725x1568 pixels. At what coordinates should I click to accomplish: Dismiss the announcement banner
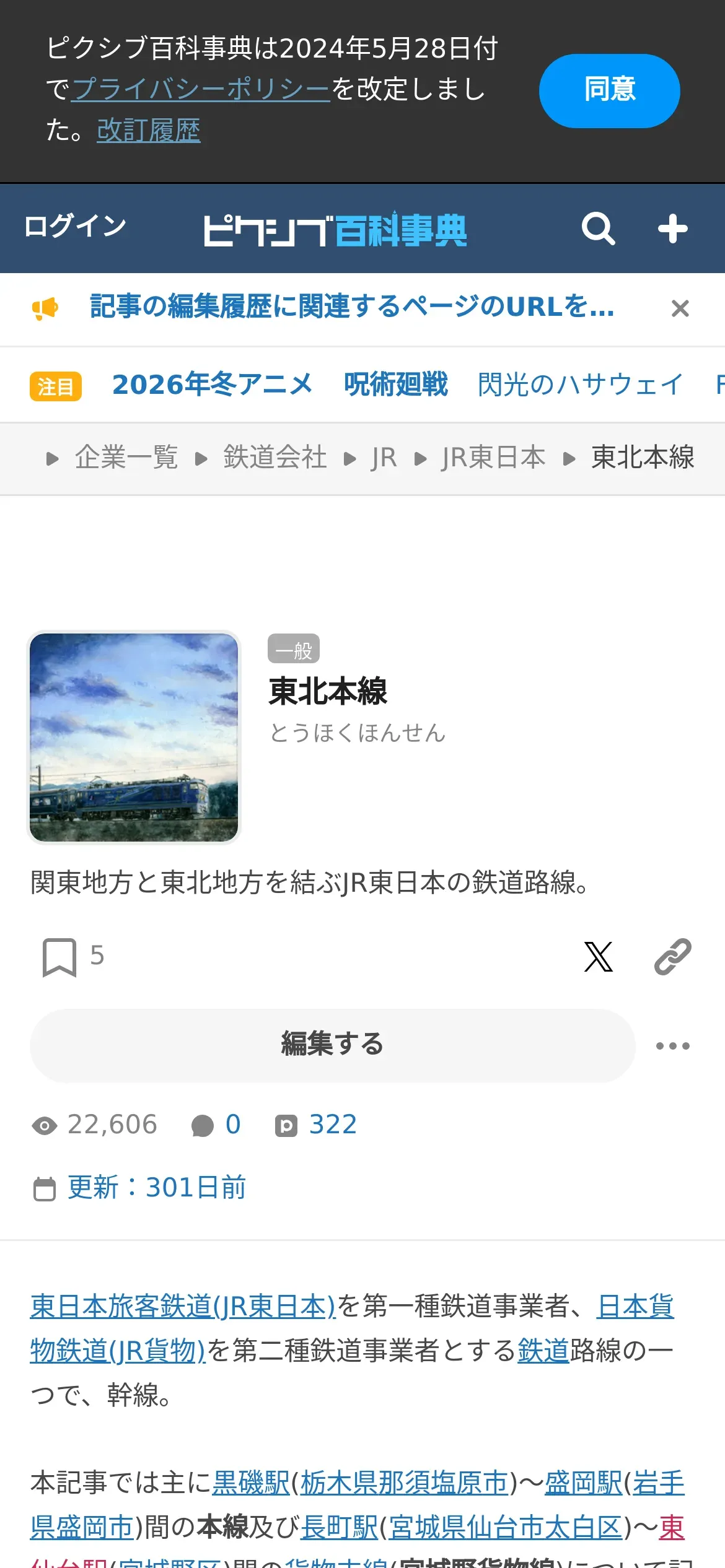click(680, 308)
